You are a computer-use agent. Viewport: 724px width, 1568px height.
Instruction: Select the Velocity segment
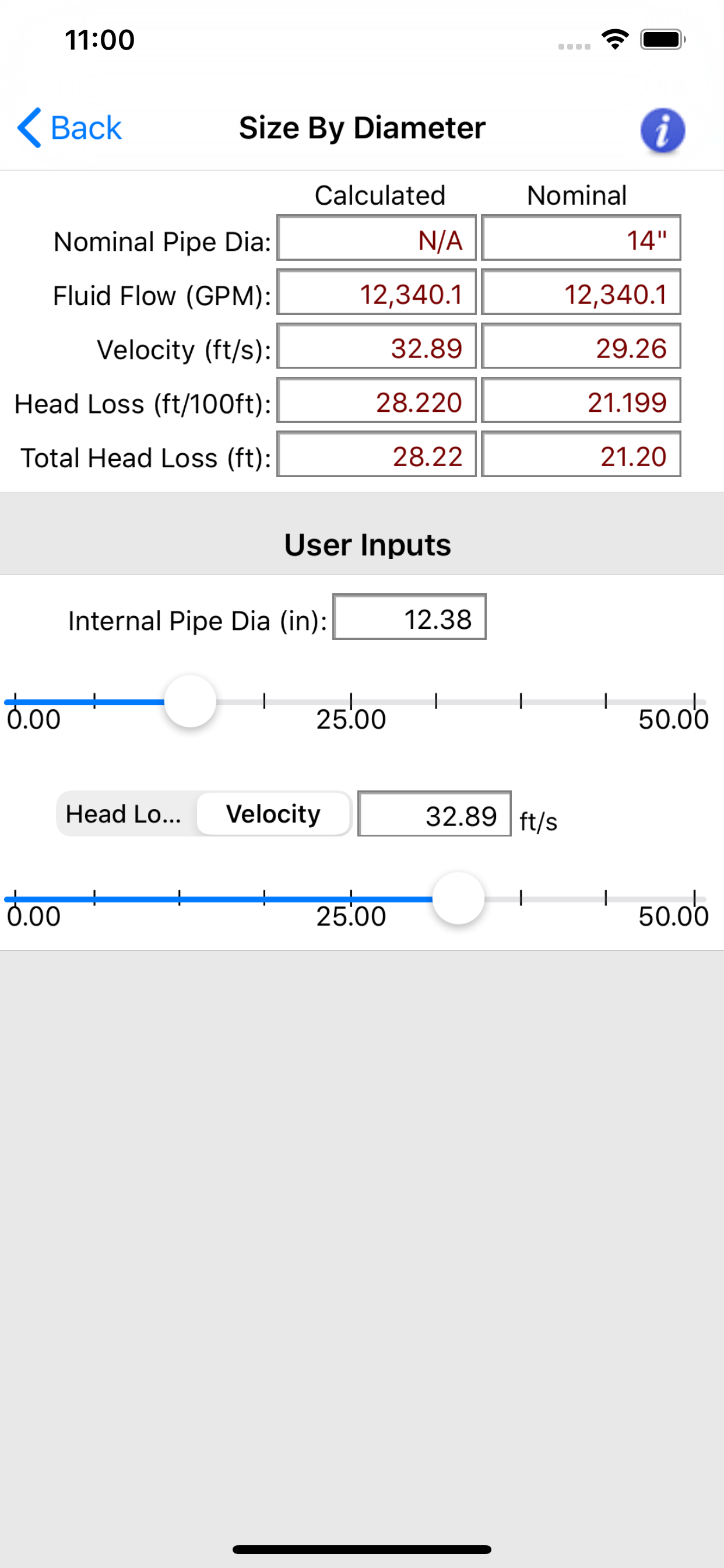pos(274,813)
